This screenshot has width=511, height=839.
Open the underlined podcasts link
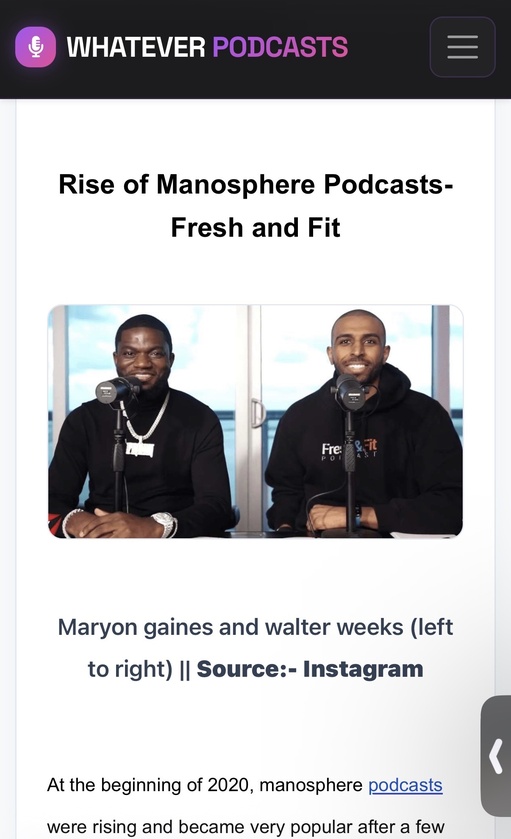pyautogui.click(x=405, y=785)
